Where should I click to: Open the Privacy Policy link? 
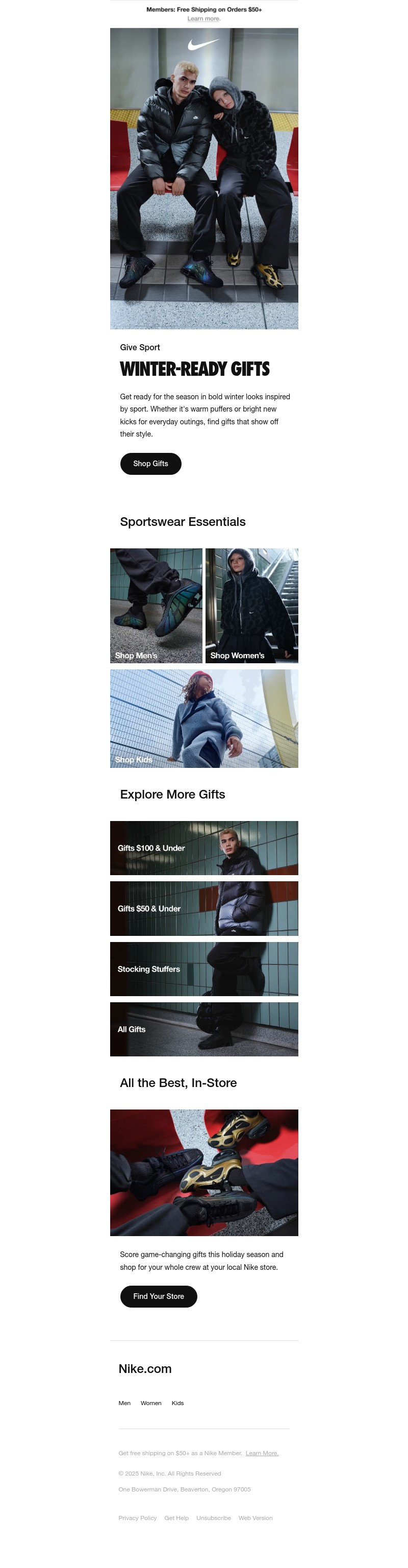pyautogui.click(x=137, y=1517)
